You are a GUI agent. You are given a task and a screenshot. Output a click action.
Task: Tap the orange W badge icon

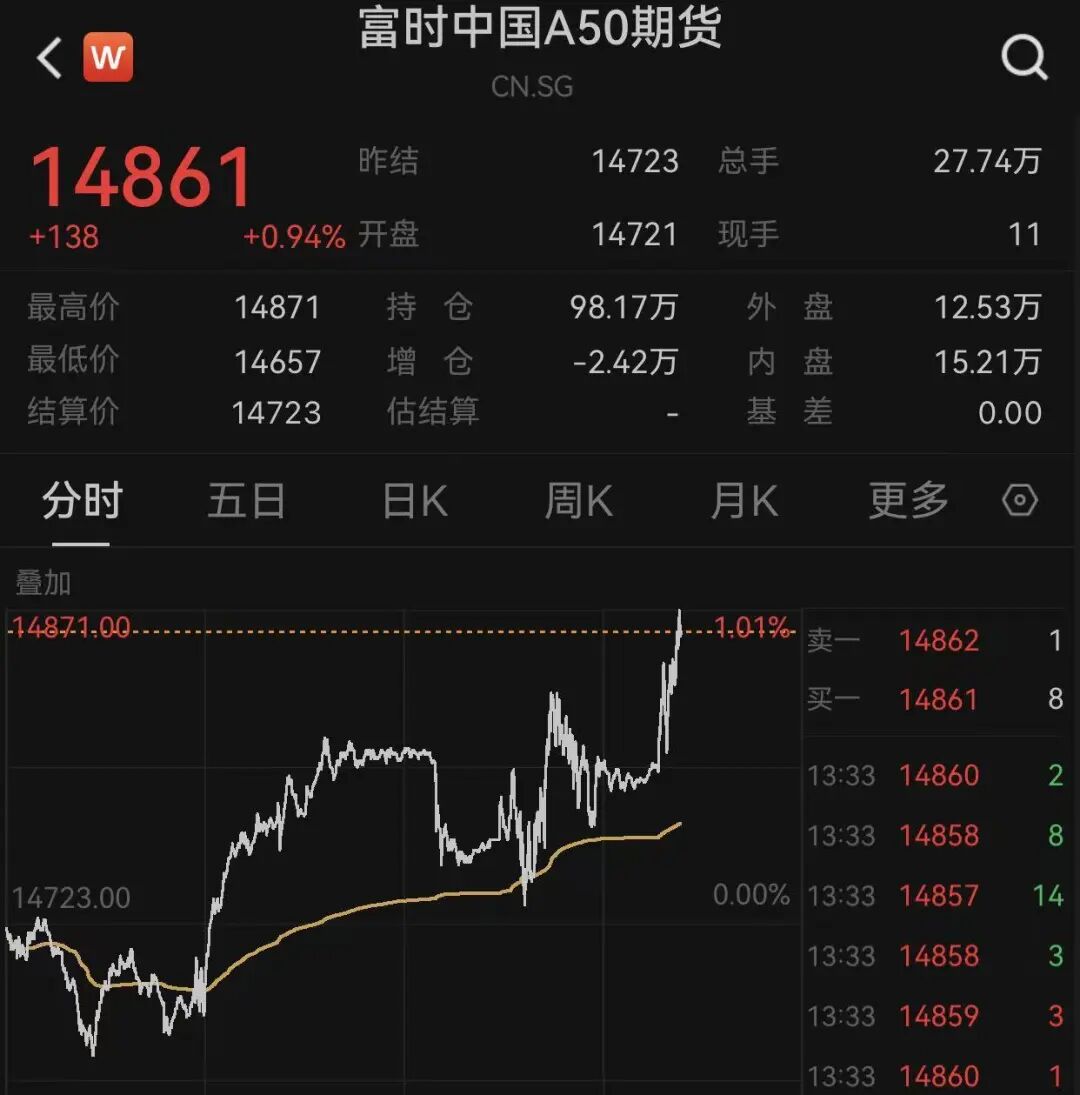pyautogui.click(x=108, y=58)
